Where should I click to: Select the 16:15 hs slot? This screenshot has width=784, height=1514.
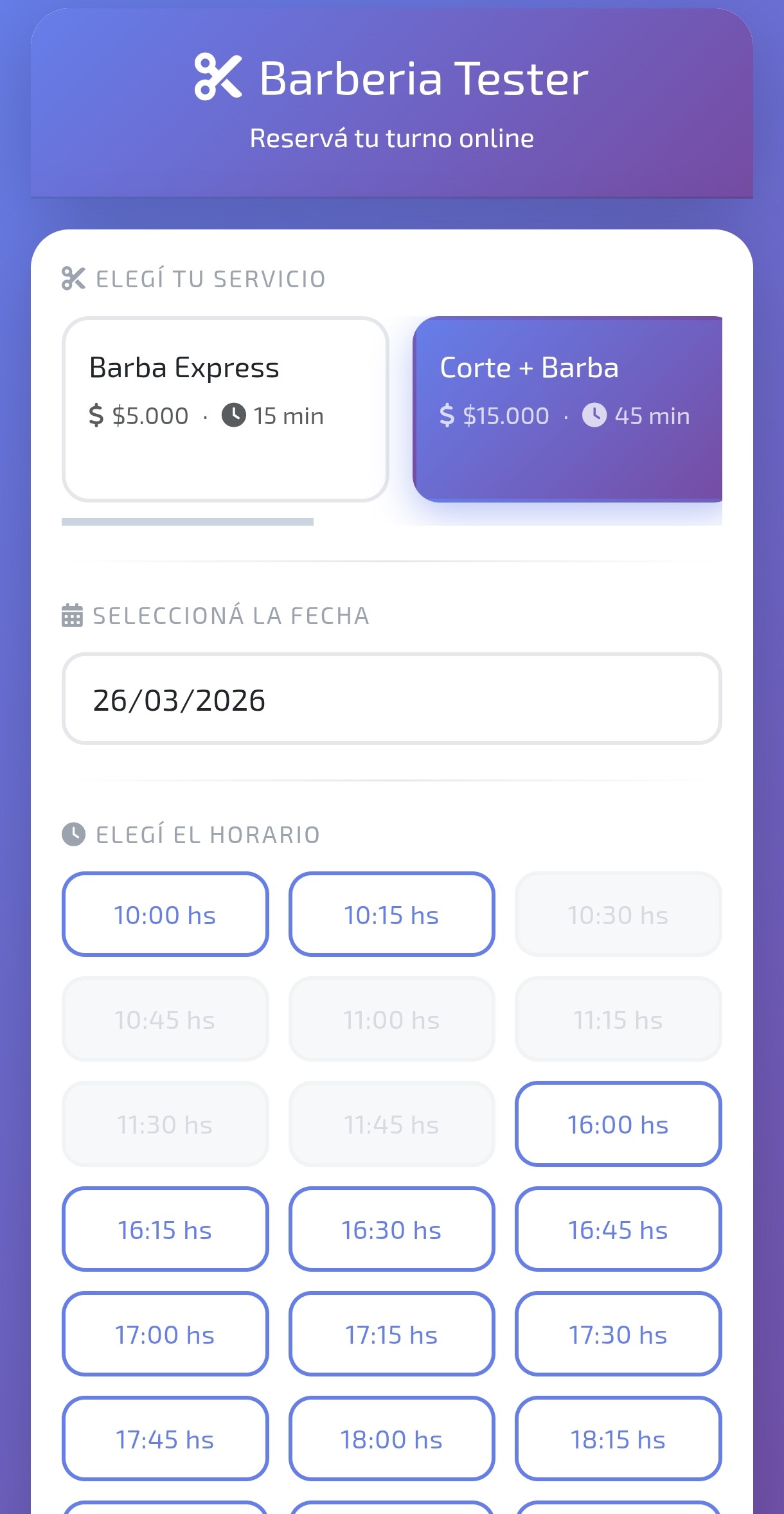click(165, 1229)
